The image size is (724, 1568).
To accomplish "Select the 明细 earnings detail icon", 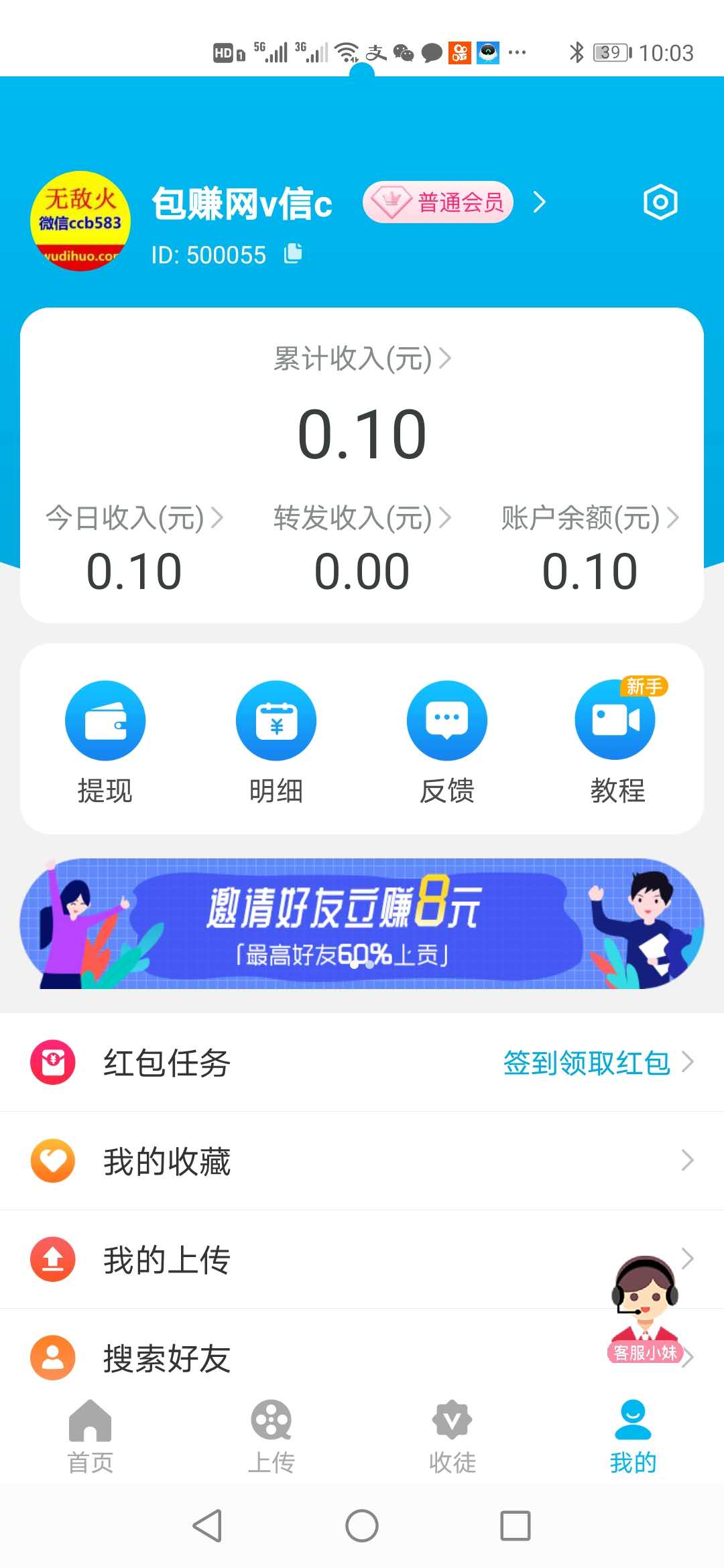I will click(x=276, y=720).
